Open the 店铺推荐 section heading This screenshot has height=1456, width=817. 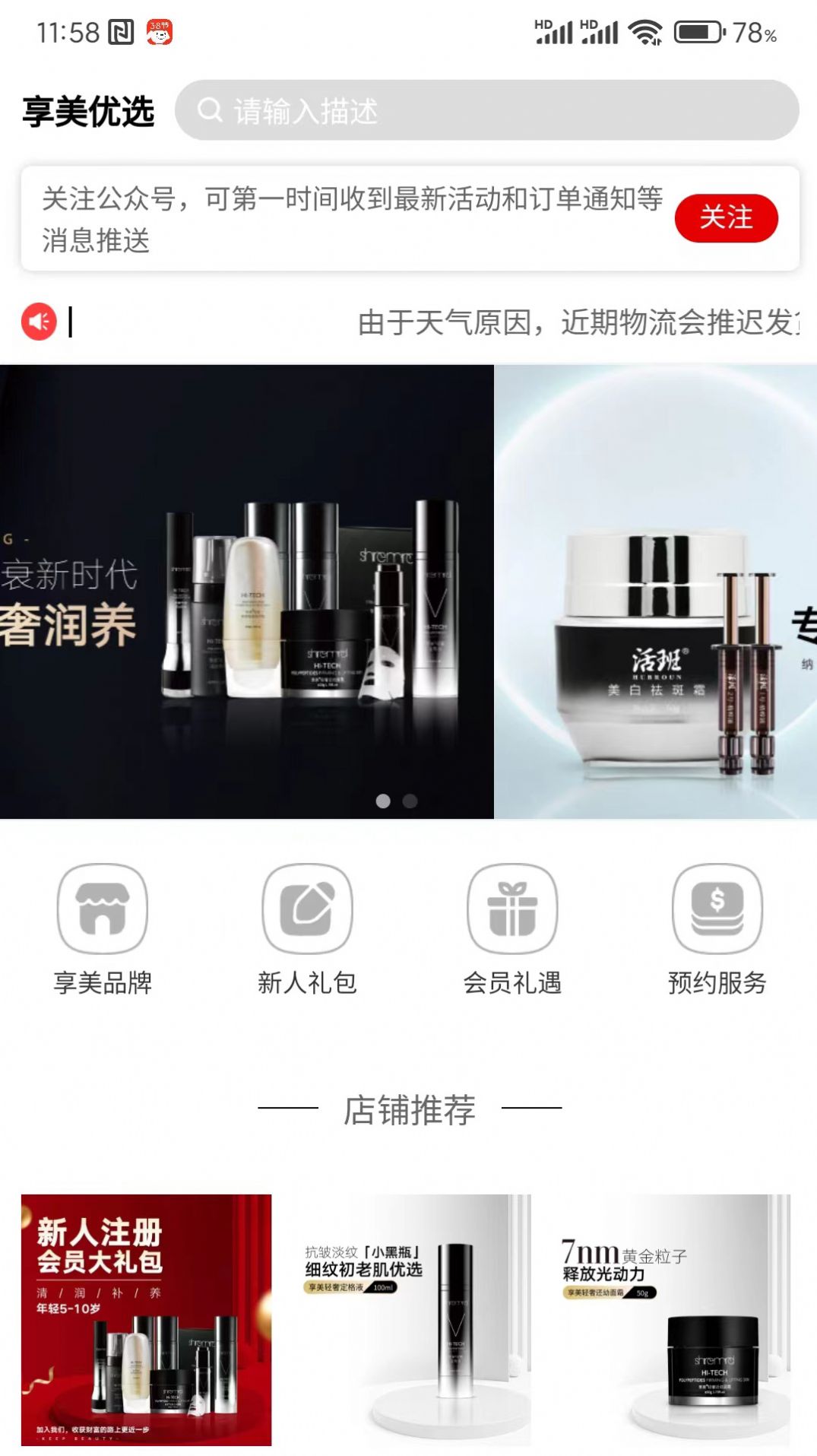pyautogui.click(x=408, y=1110)
